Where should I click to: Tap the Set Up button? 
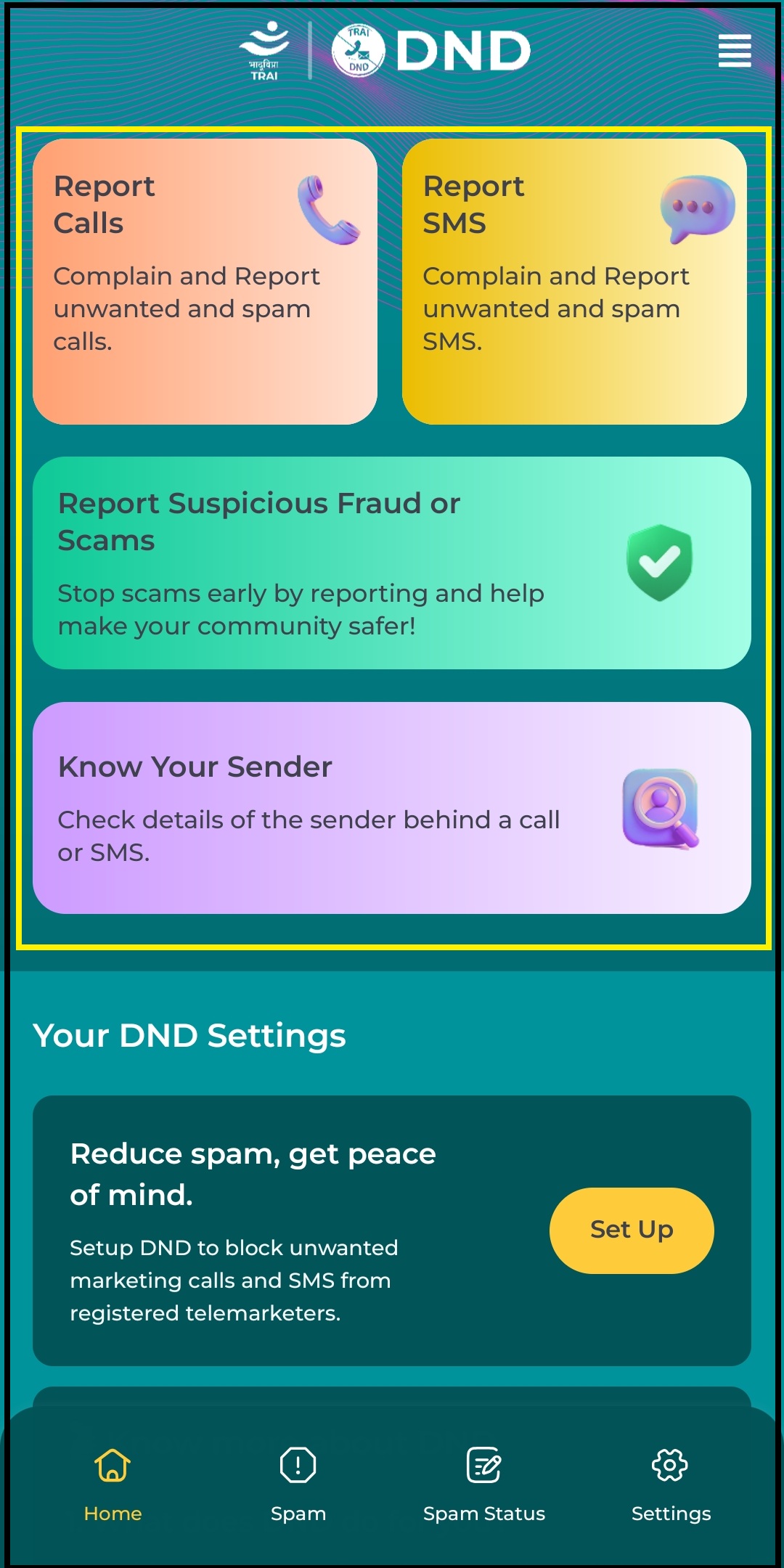click(631, 1230)
